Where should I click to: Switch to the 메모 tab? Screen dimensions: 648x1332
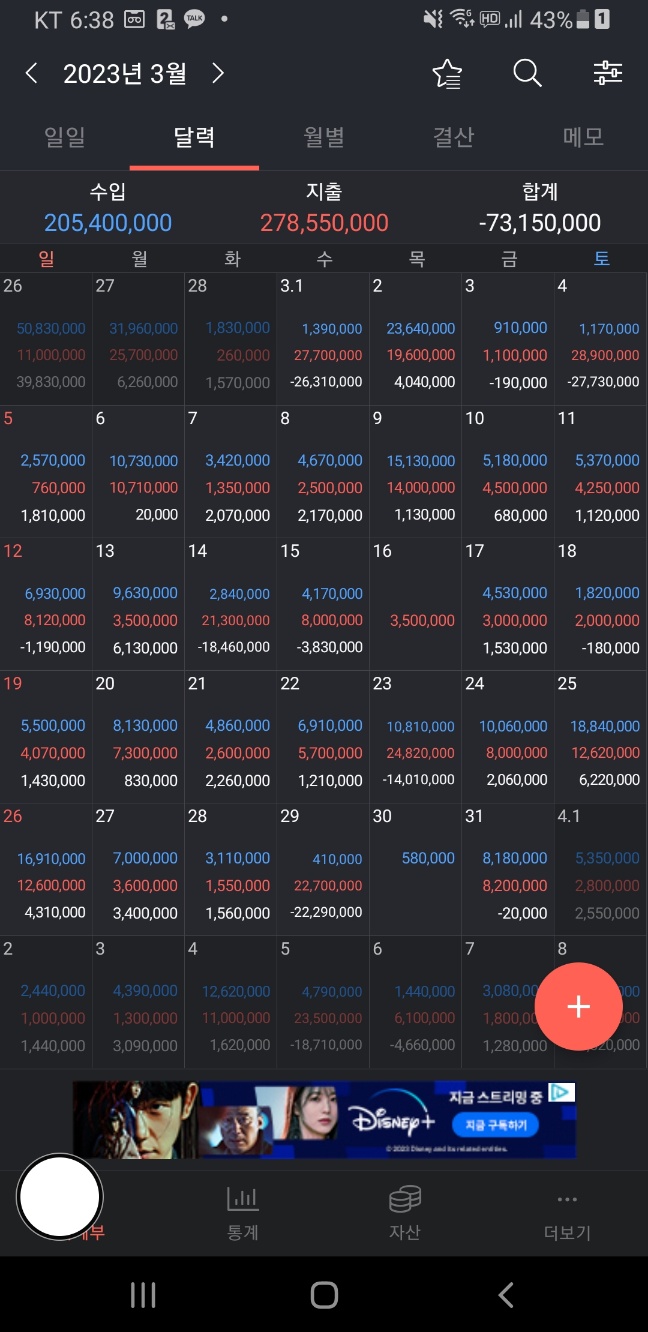click(x=583, y=137)
